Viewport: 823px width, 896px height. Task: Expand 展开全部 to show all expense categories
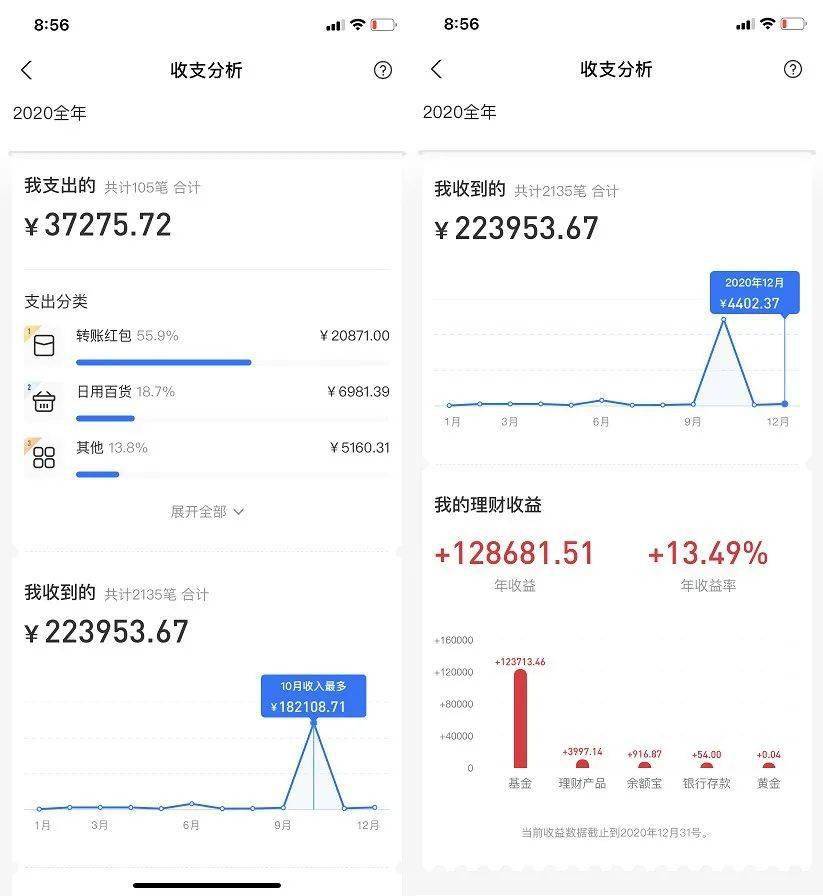tap(207, 511)
